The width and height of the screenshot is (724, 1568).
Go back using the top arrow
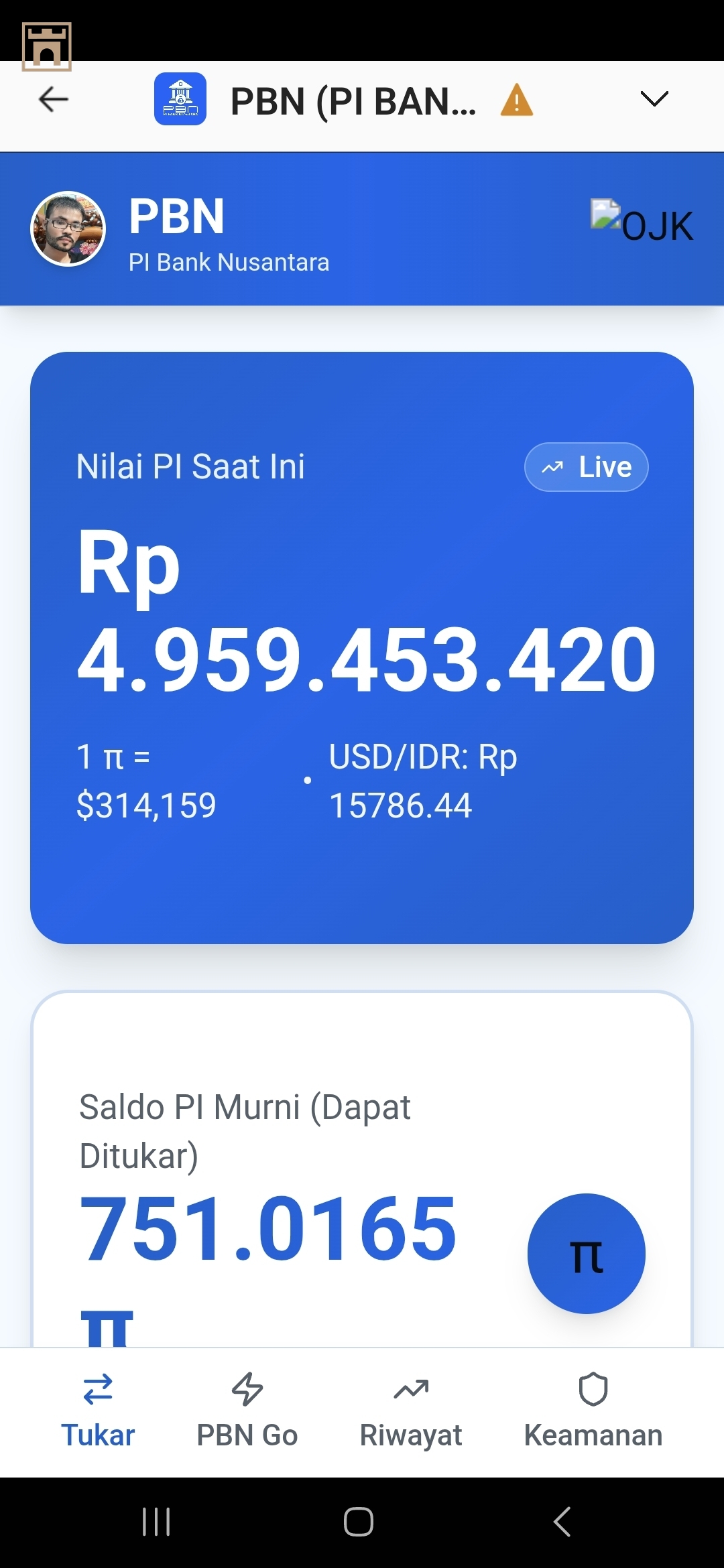tap(54, 100)
